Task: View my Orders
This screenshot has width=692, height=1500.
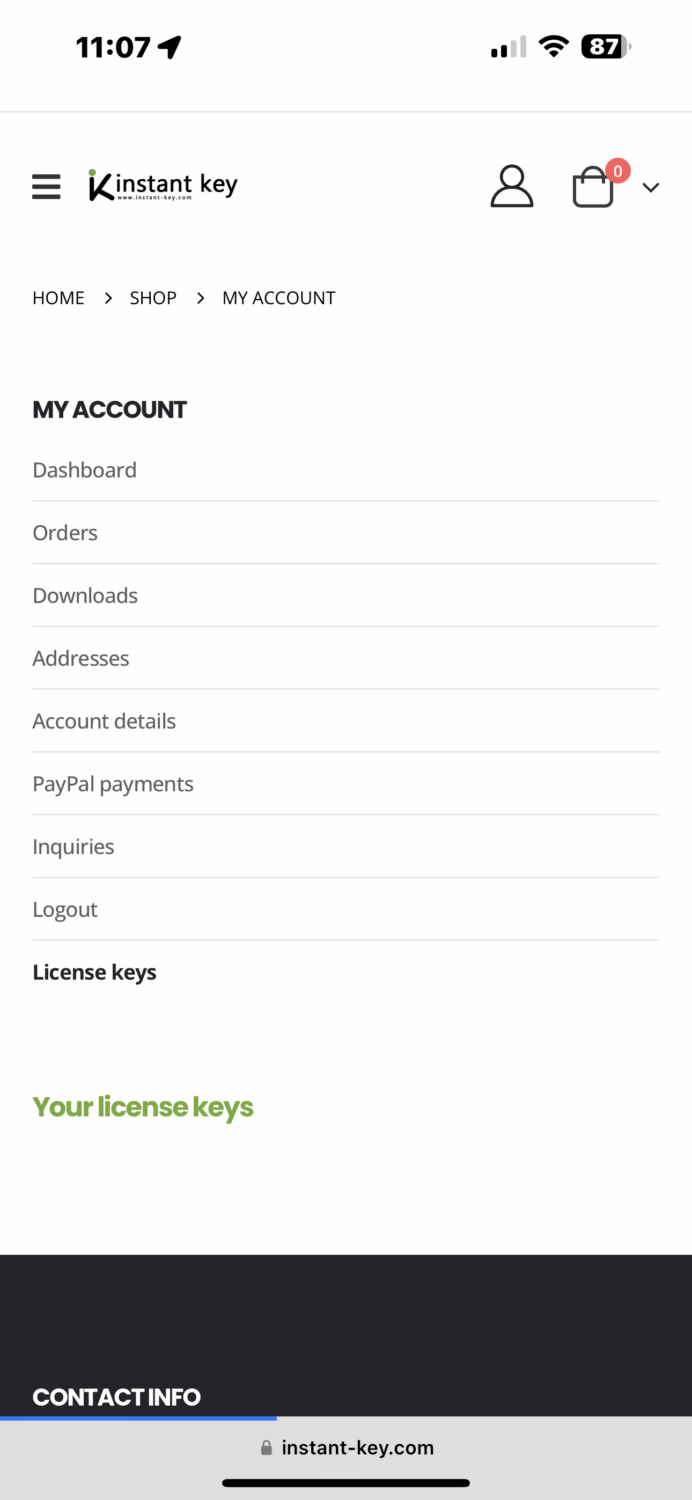Action: [x=65, y=533]
